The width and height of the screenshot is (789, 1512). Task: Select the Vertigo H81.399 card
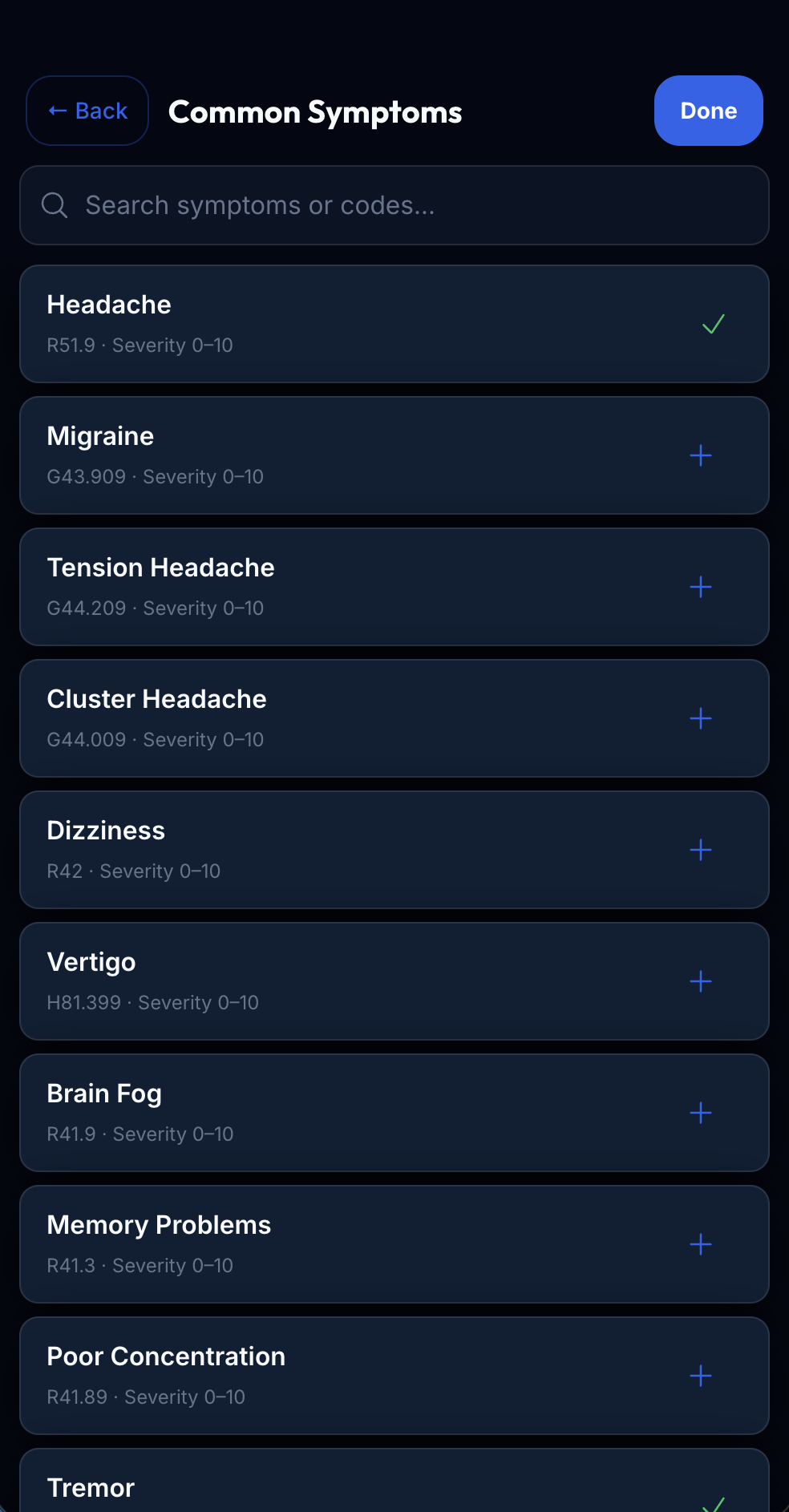321,981
